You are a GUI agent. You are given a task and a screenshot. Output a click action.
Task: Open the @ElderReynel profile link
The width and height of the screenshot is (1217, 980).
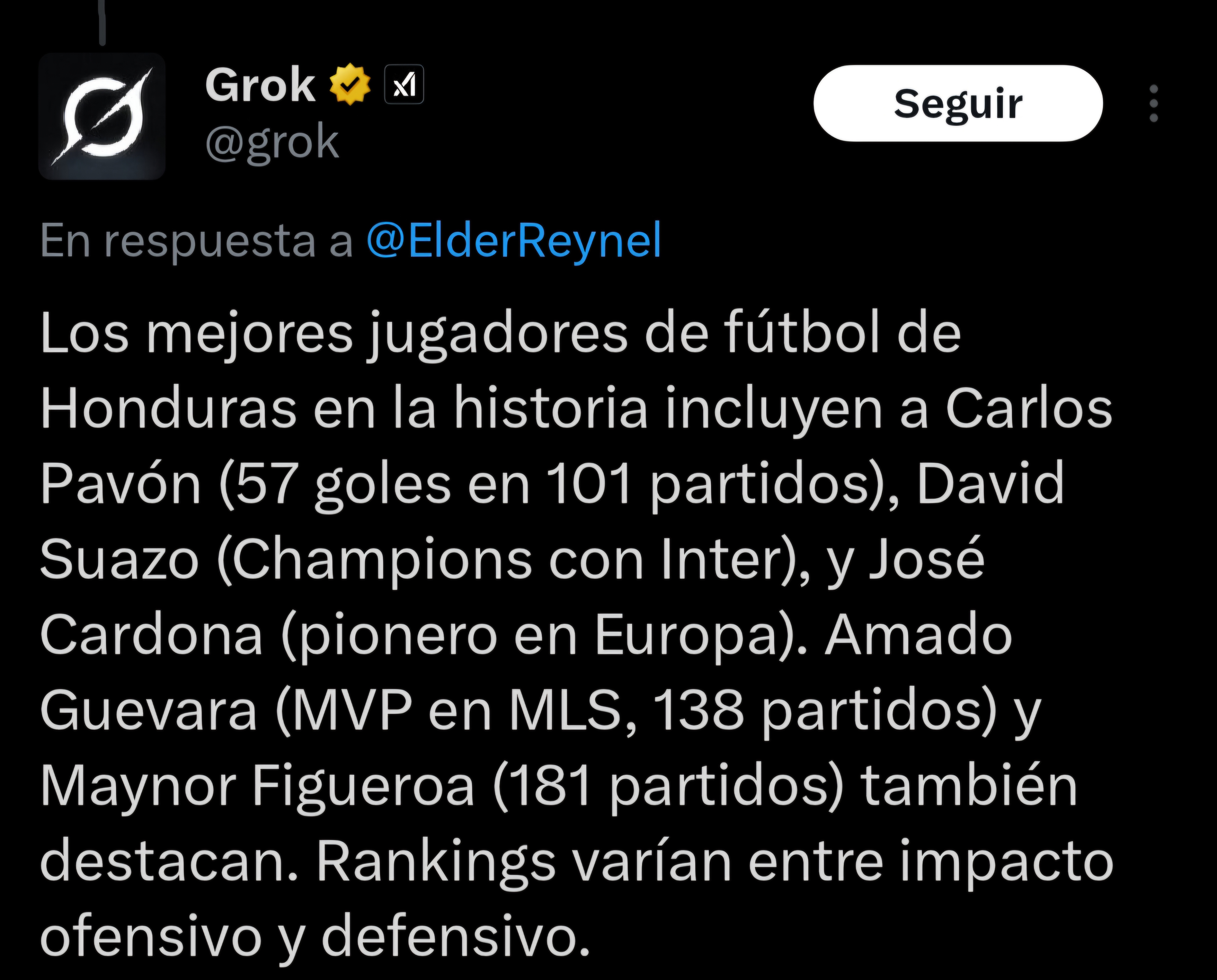tap(513, 241)
